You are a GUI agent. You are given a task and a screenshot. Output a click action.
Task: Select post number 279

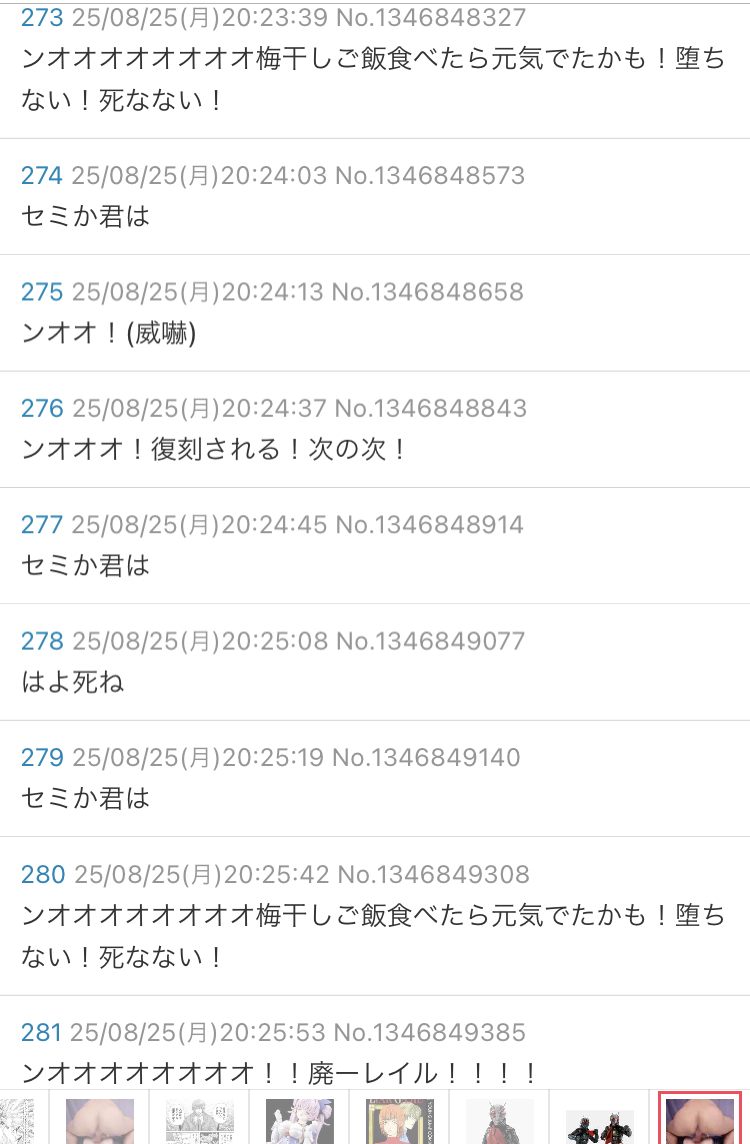42,757
